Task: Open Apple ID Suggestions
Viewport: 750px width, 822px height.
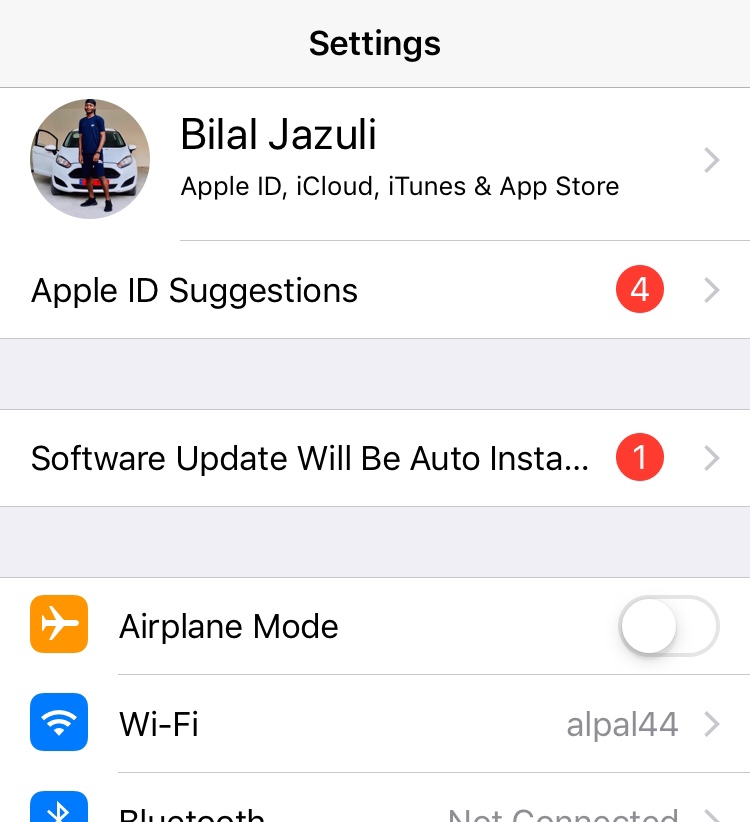Action: 375,291
